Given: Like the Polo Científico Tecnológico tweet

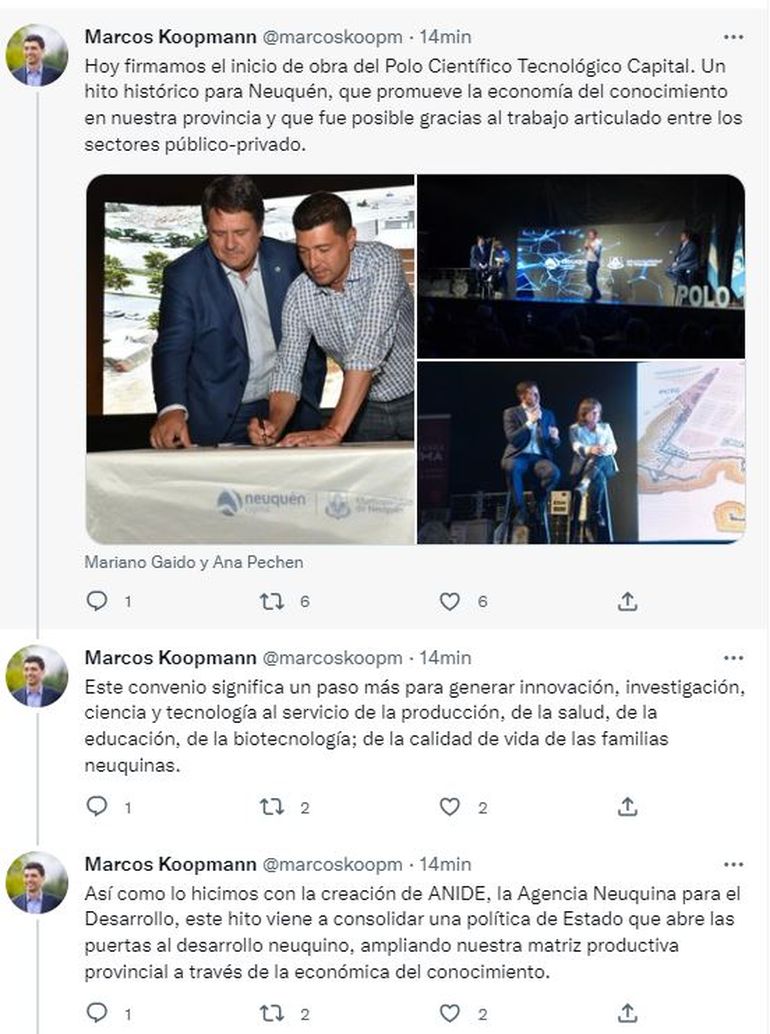Looking at the screenshot, I should (450, 601).
